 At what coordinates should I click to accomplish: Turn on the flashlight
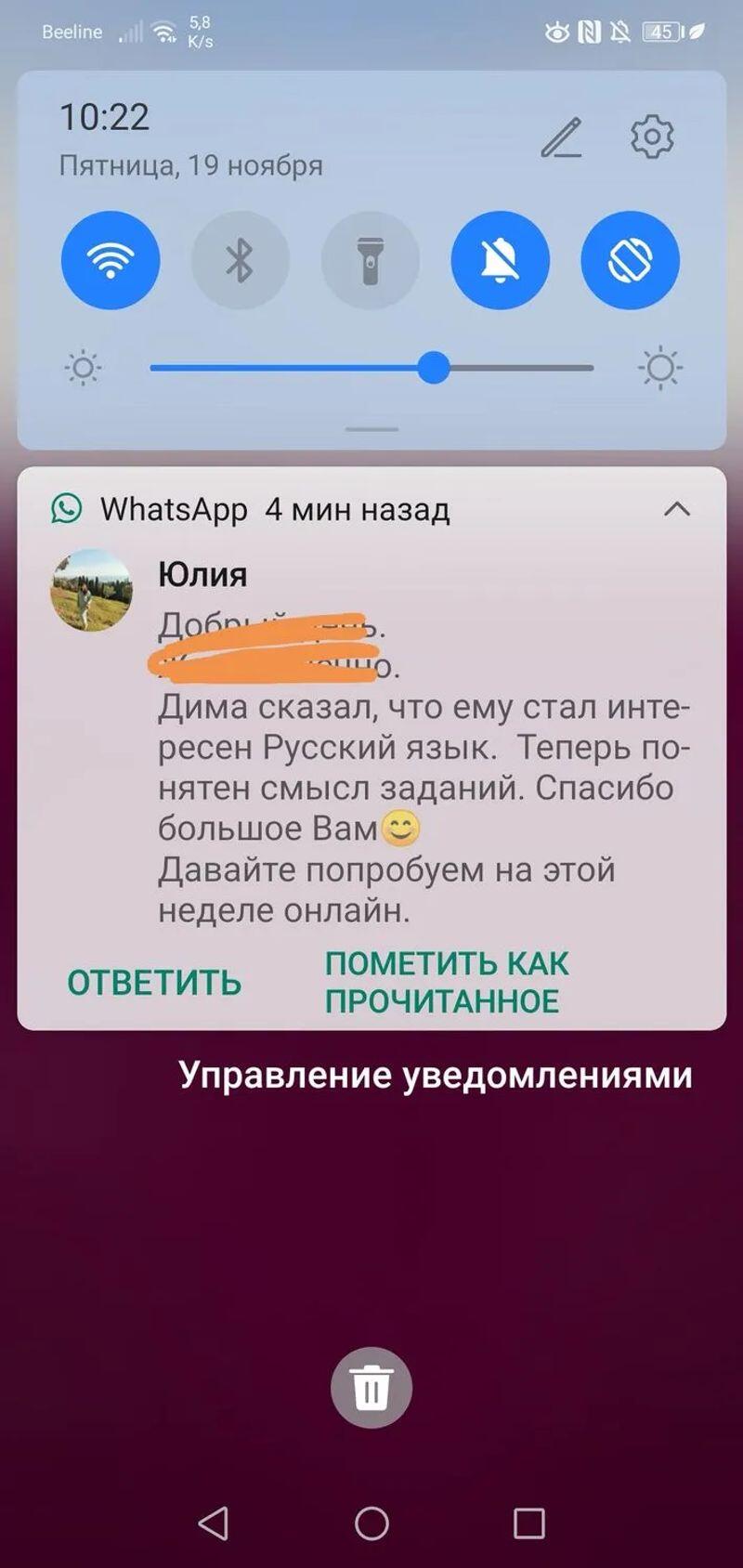coord(371,260)
